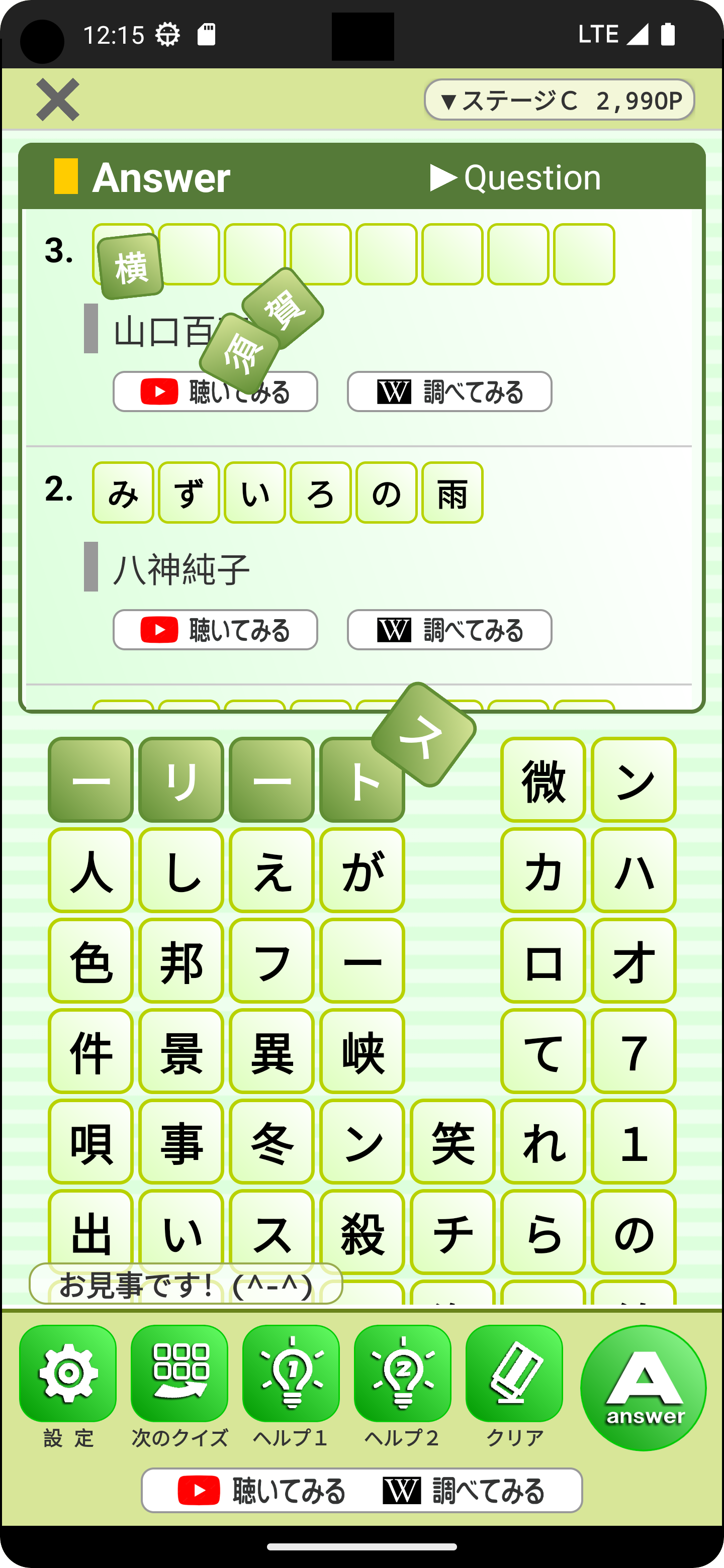Switch to the Question tab
This screenshot has width=724, height=1568.
tap(515, 177)
